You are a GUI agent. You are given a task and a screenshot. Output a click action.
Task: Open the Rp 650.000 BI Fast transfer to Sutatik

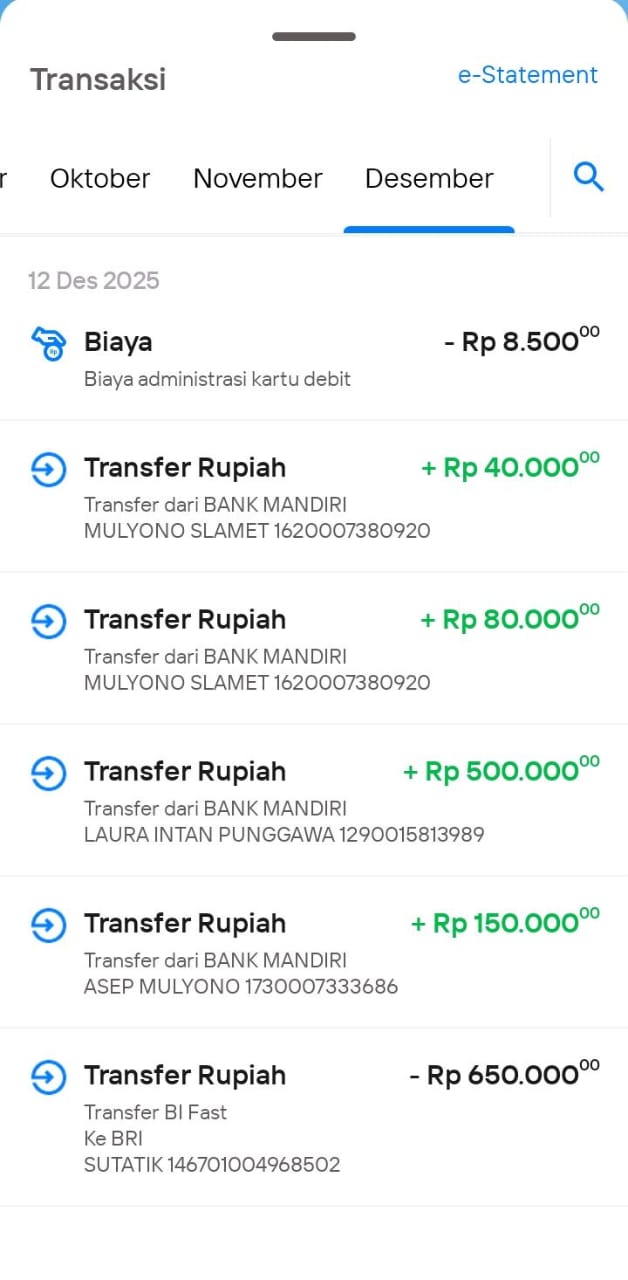[x=314, y=1117]
